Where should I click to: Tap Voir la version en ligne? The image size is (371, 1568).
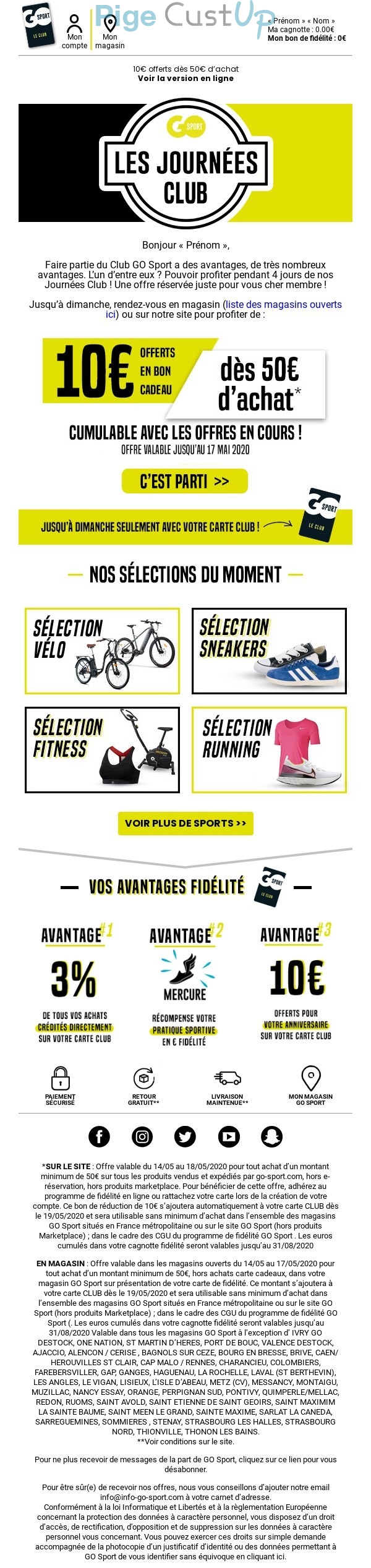(x=185, y=79)
